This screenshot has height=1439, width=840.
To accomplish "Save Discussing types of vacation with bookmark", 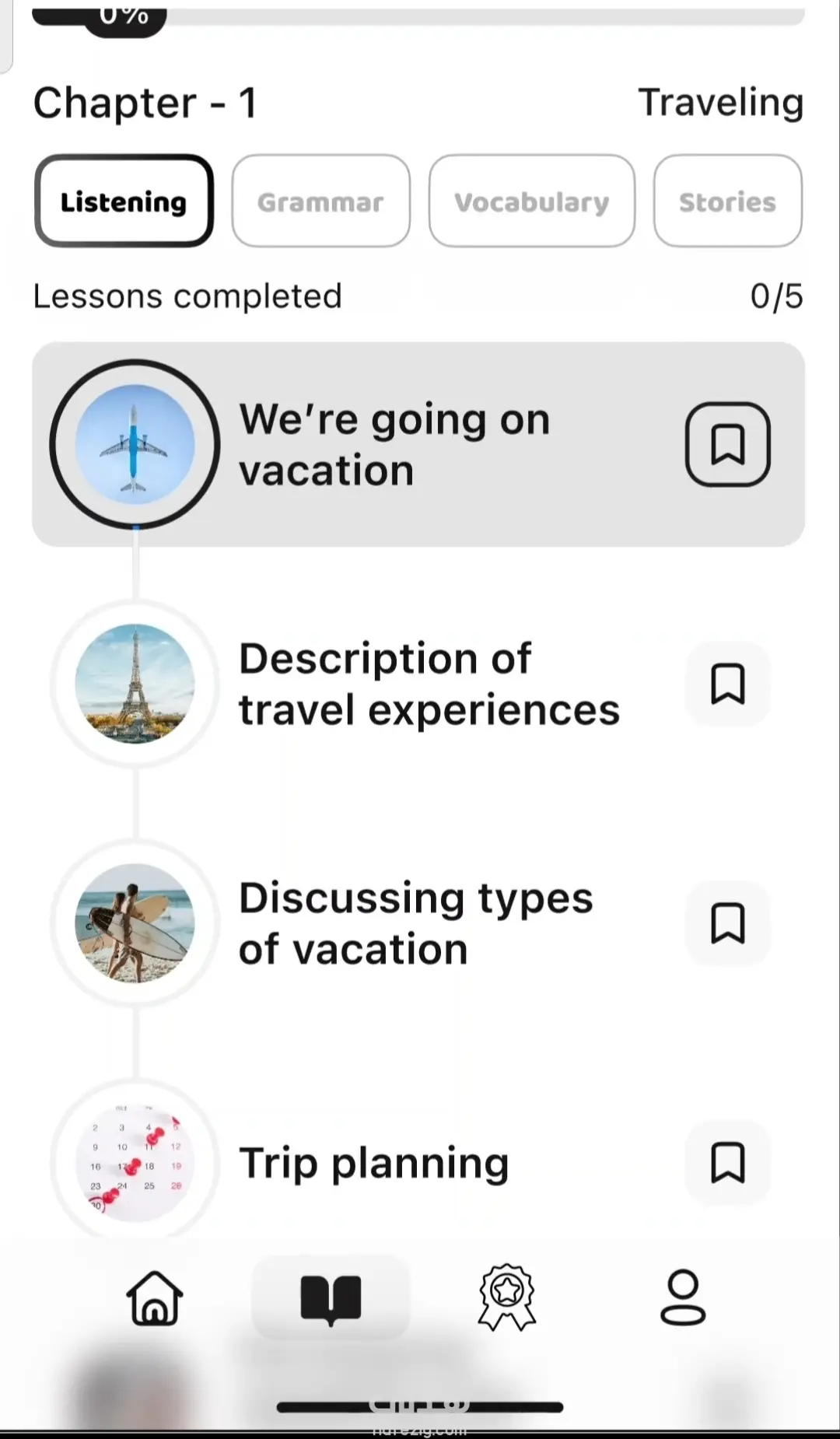I will [727, 923].
